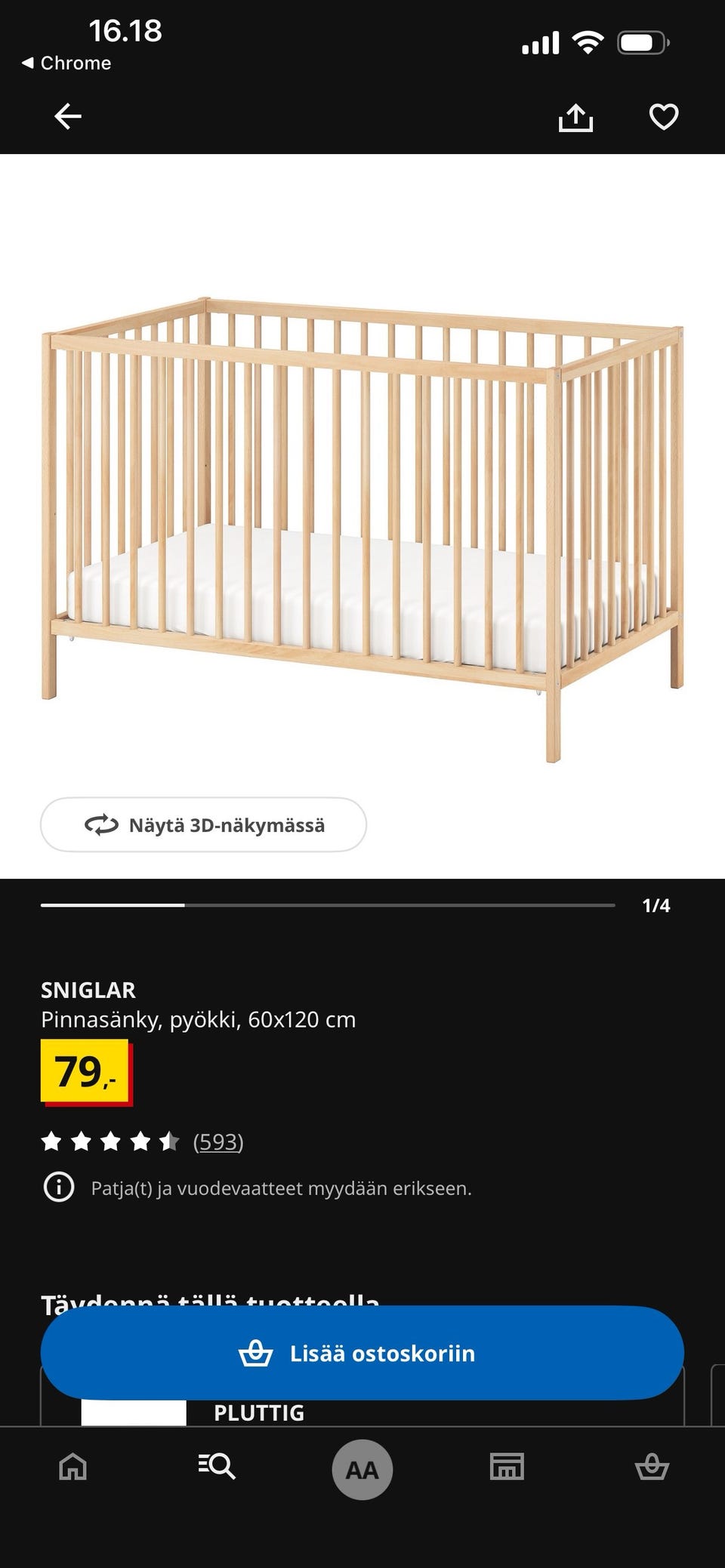Open the shopping basket tab
The image size is (725, 1568).
652,1468
